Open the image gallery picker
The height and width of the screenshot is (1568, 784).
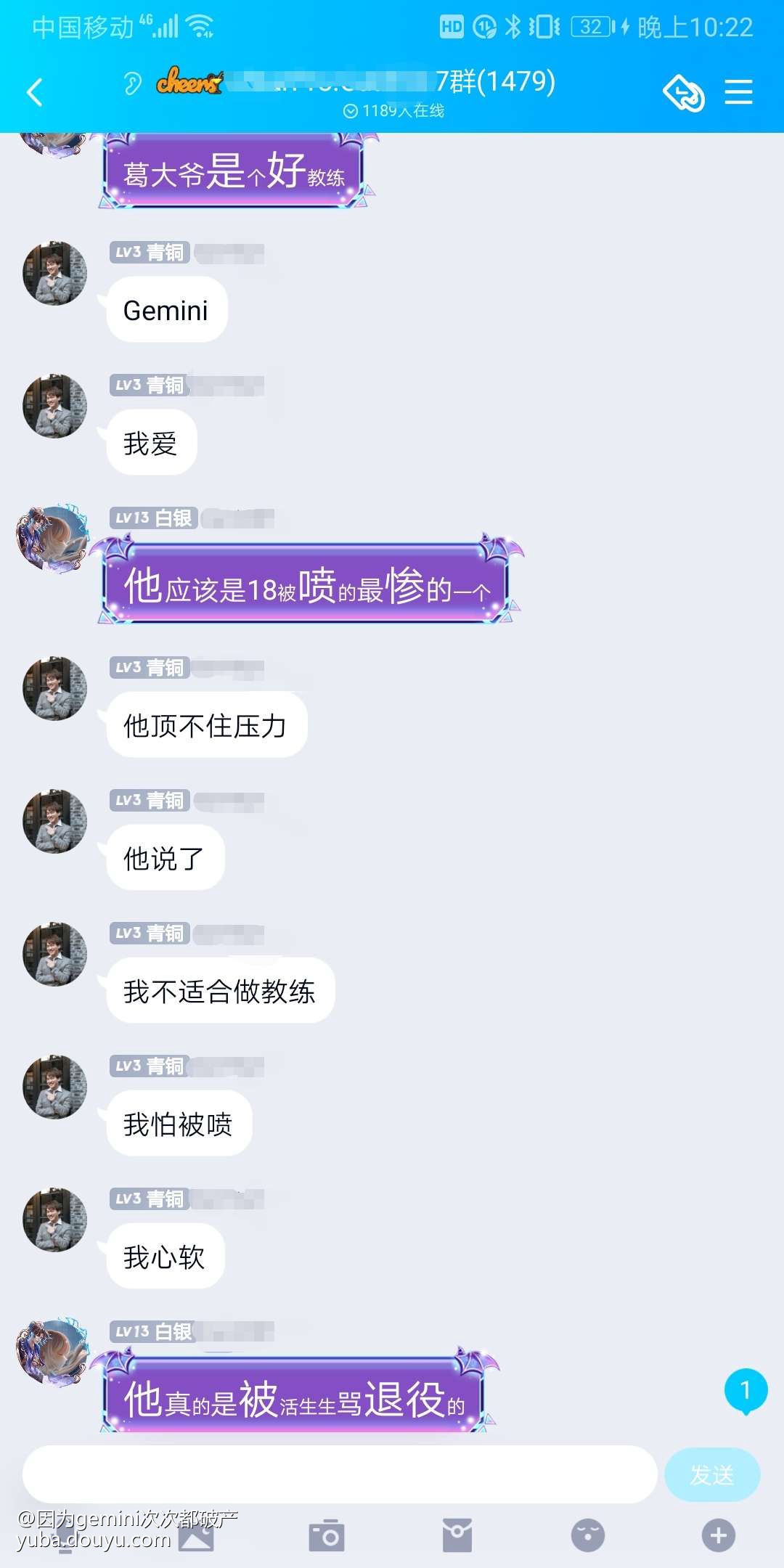coord(197,1537)
